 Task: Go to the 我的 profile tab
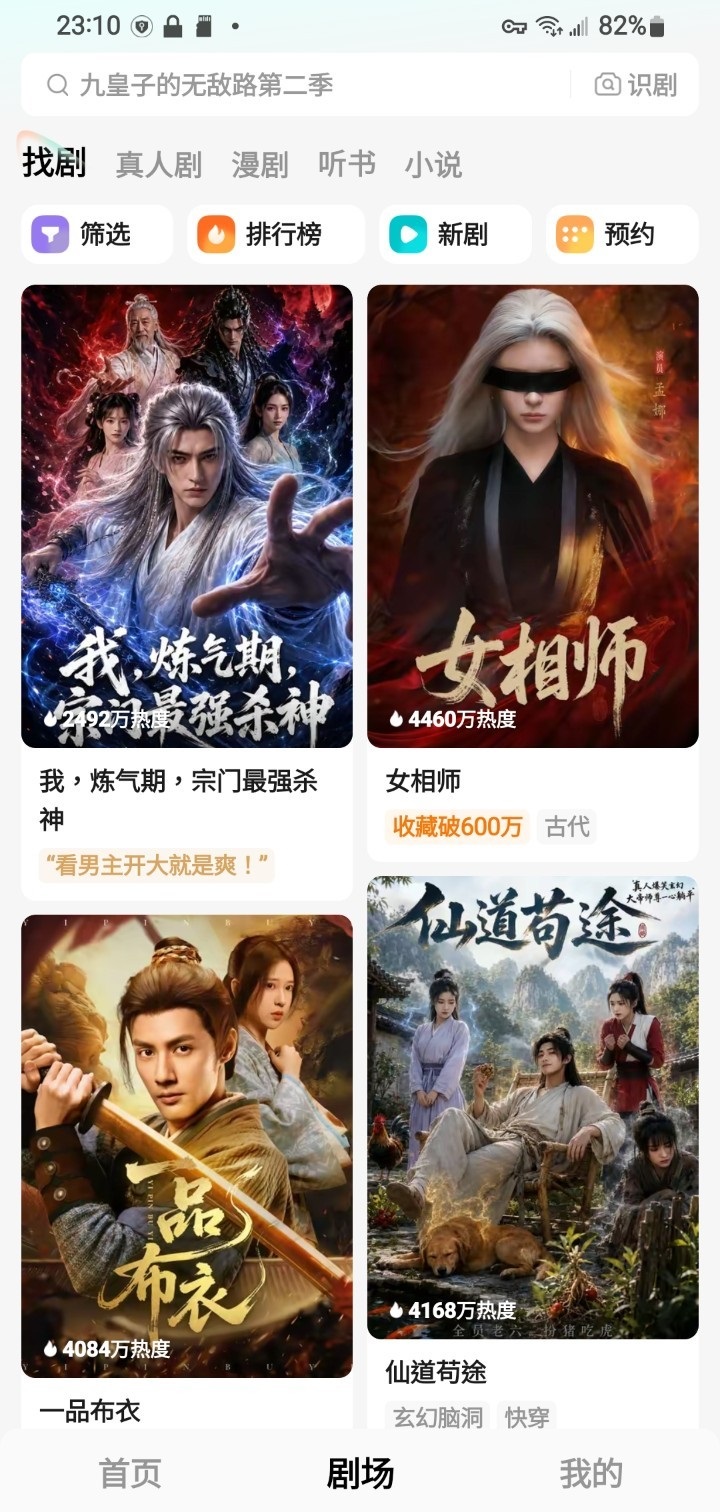[591, 1473]
